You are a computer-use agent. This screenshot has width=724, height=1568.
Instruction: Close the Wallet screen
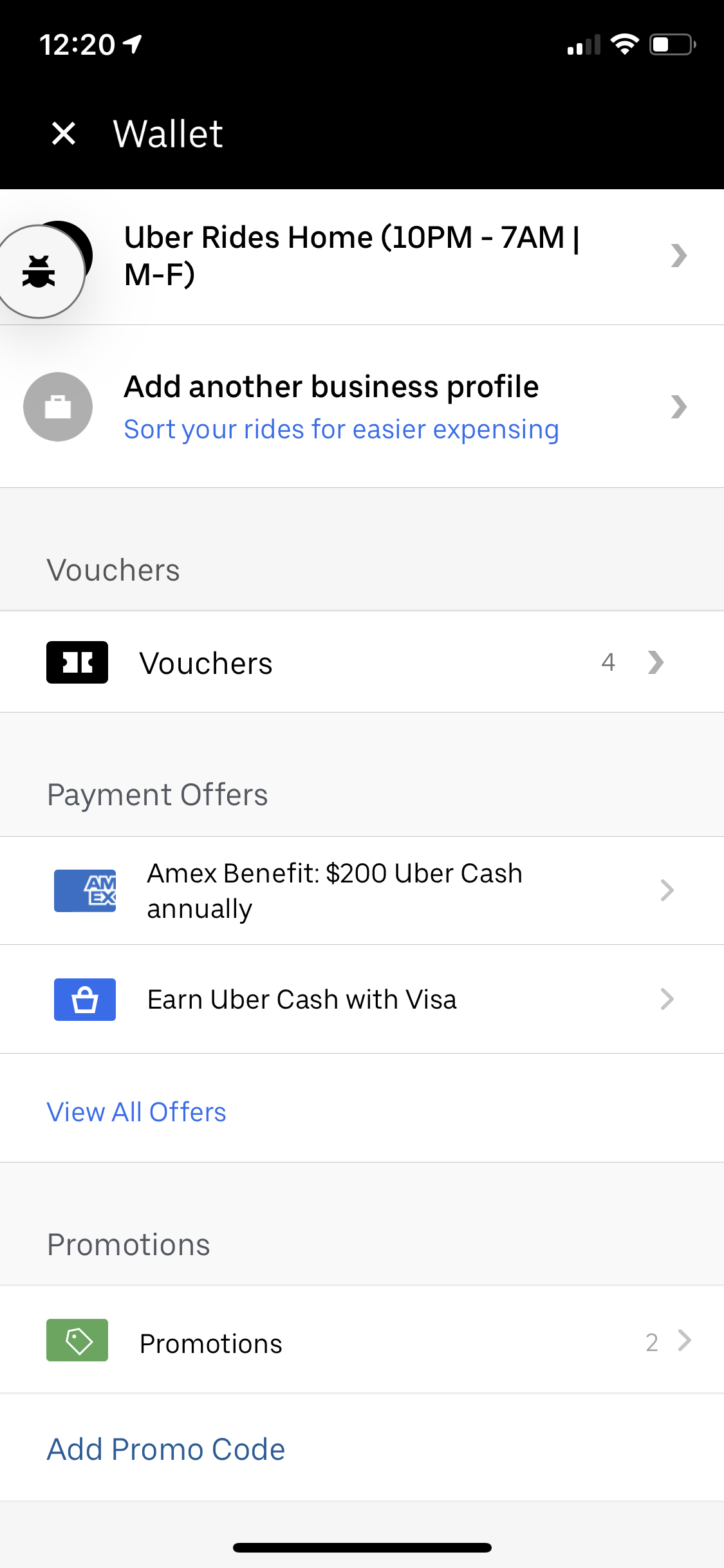coord(64,133)
